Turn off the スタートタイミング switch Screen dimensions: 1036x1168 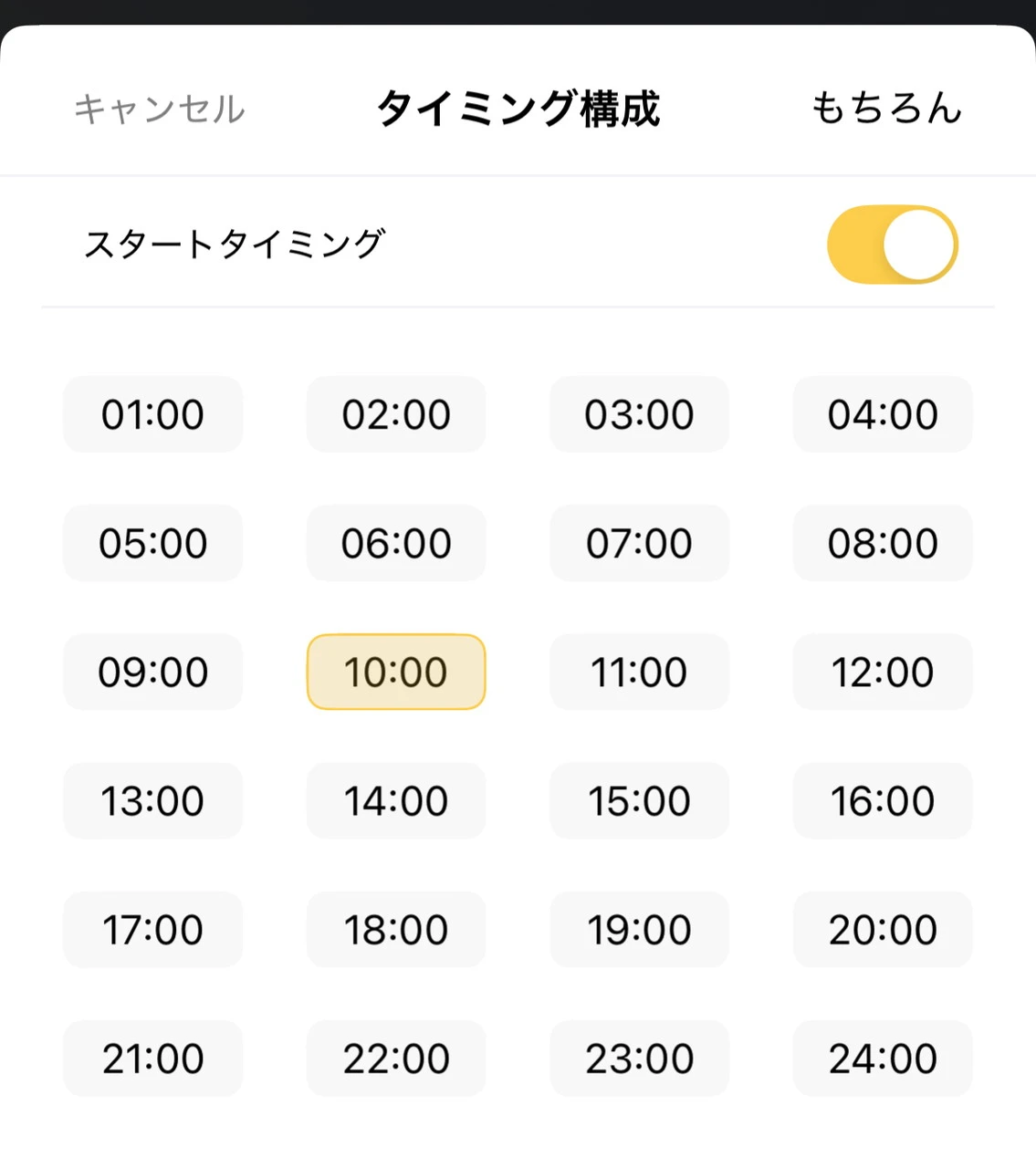pos(892,245)
